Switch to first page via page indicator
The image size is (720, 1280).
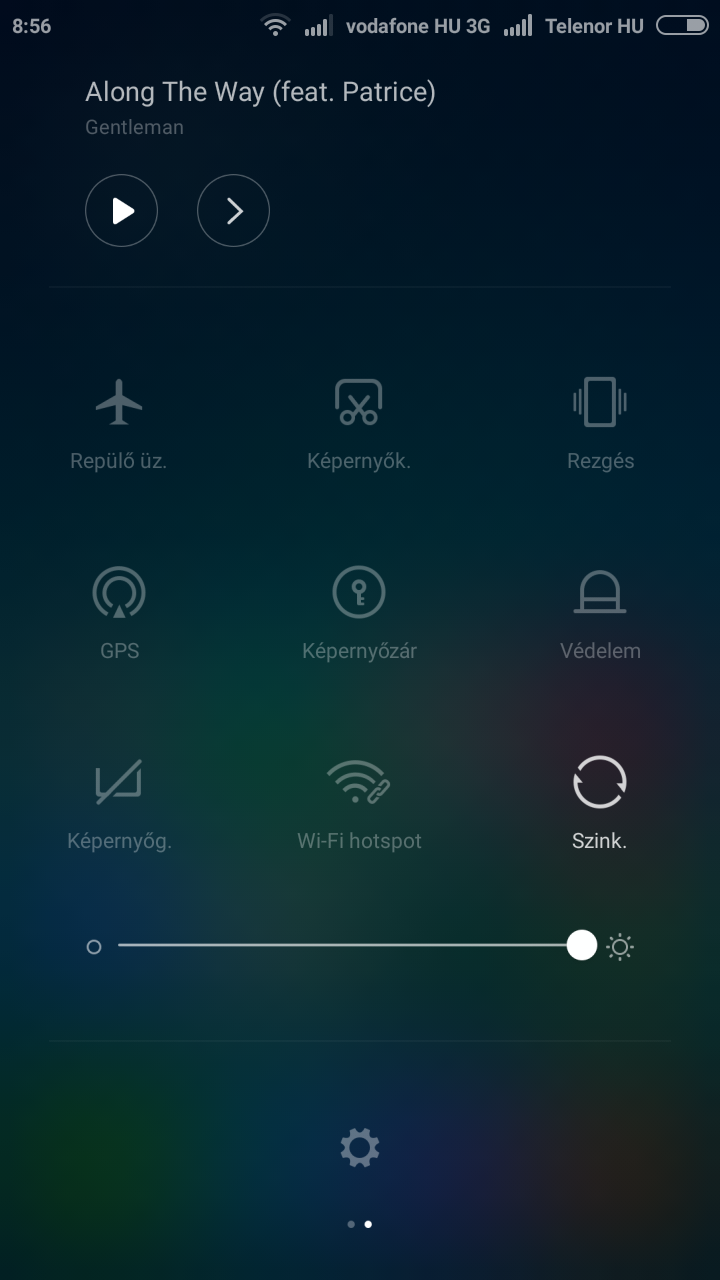[x=350, y=1224]
